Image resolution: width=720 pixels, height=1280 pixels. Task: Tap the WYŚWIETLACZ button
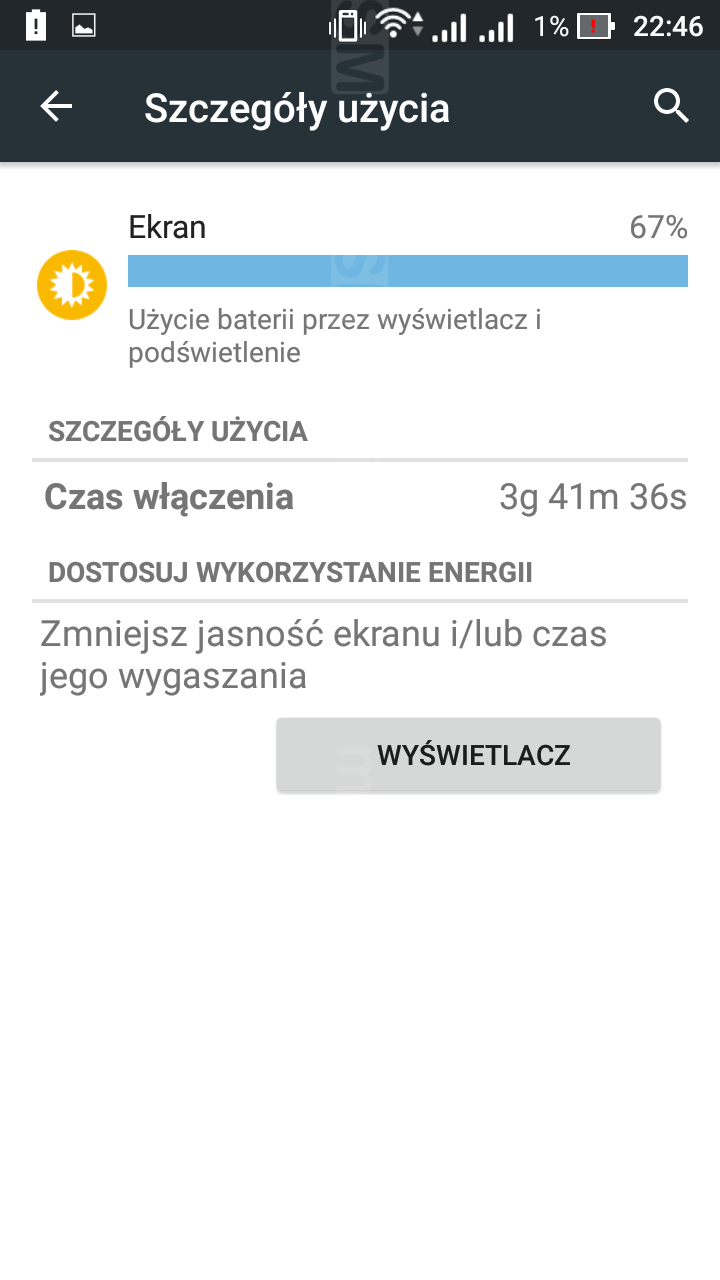click(x=468, y=755)
